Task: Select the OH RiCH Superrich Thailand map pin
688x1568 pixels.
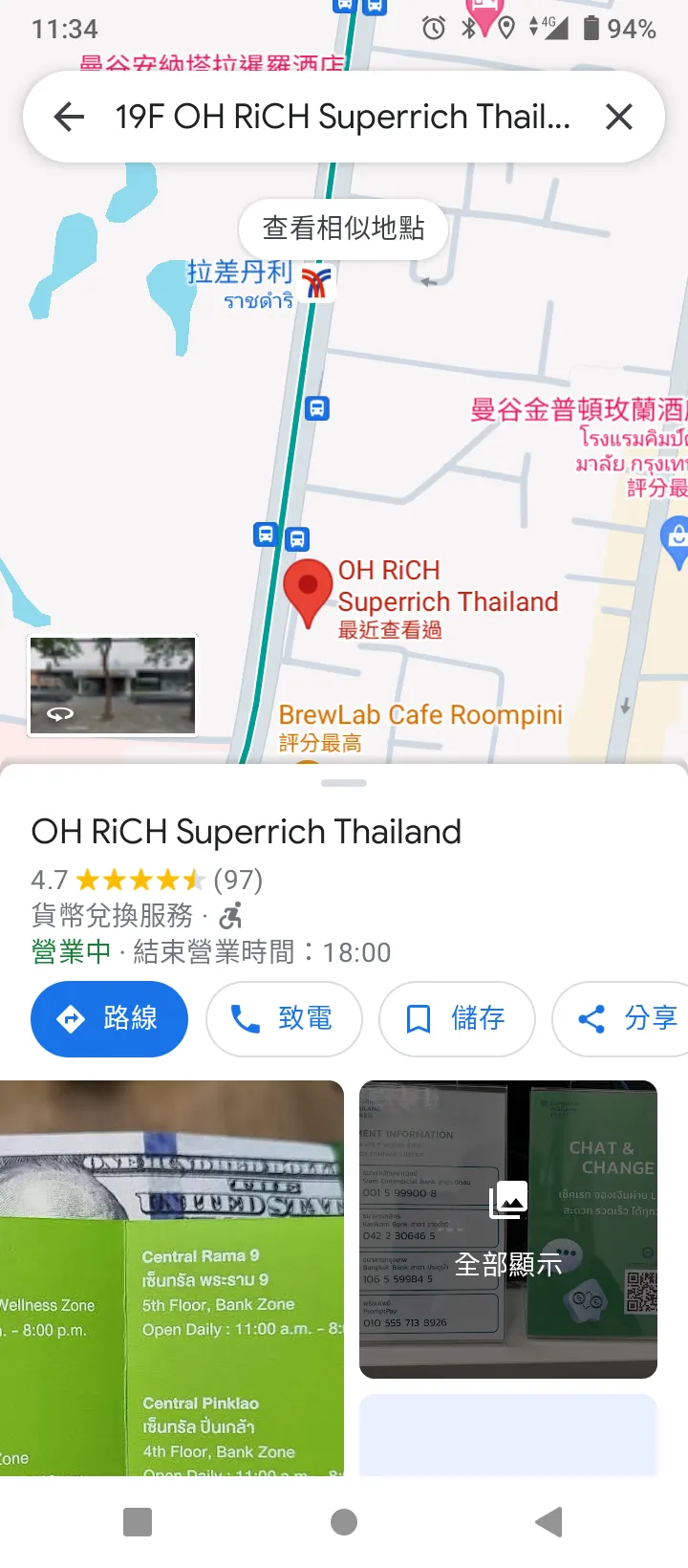Action: (308, 590)
